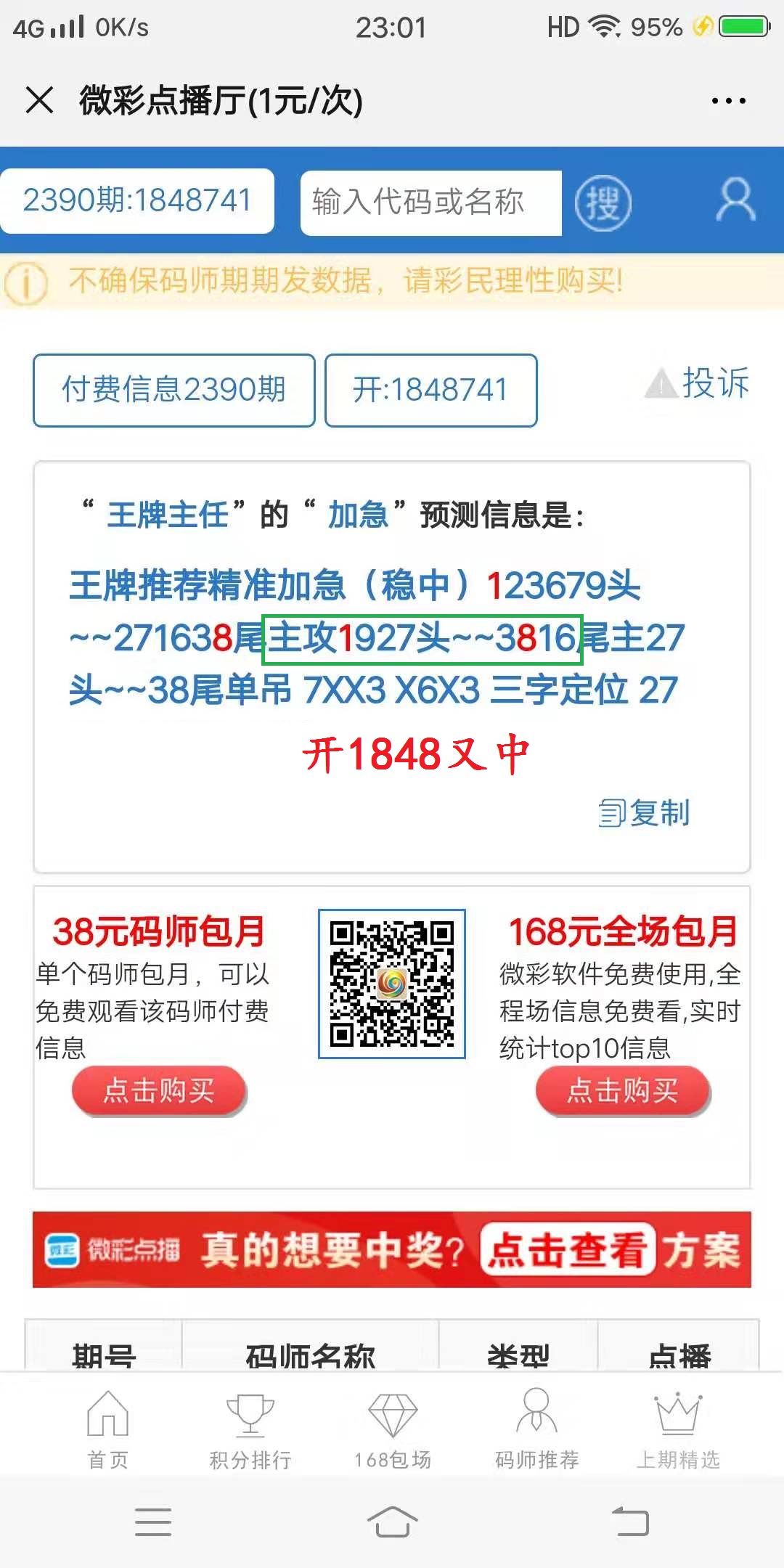Buy the 38元码师包月 plan
This screenshot has height=1568, width=784.
[159, 1090]
